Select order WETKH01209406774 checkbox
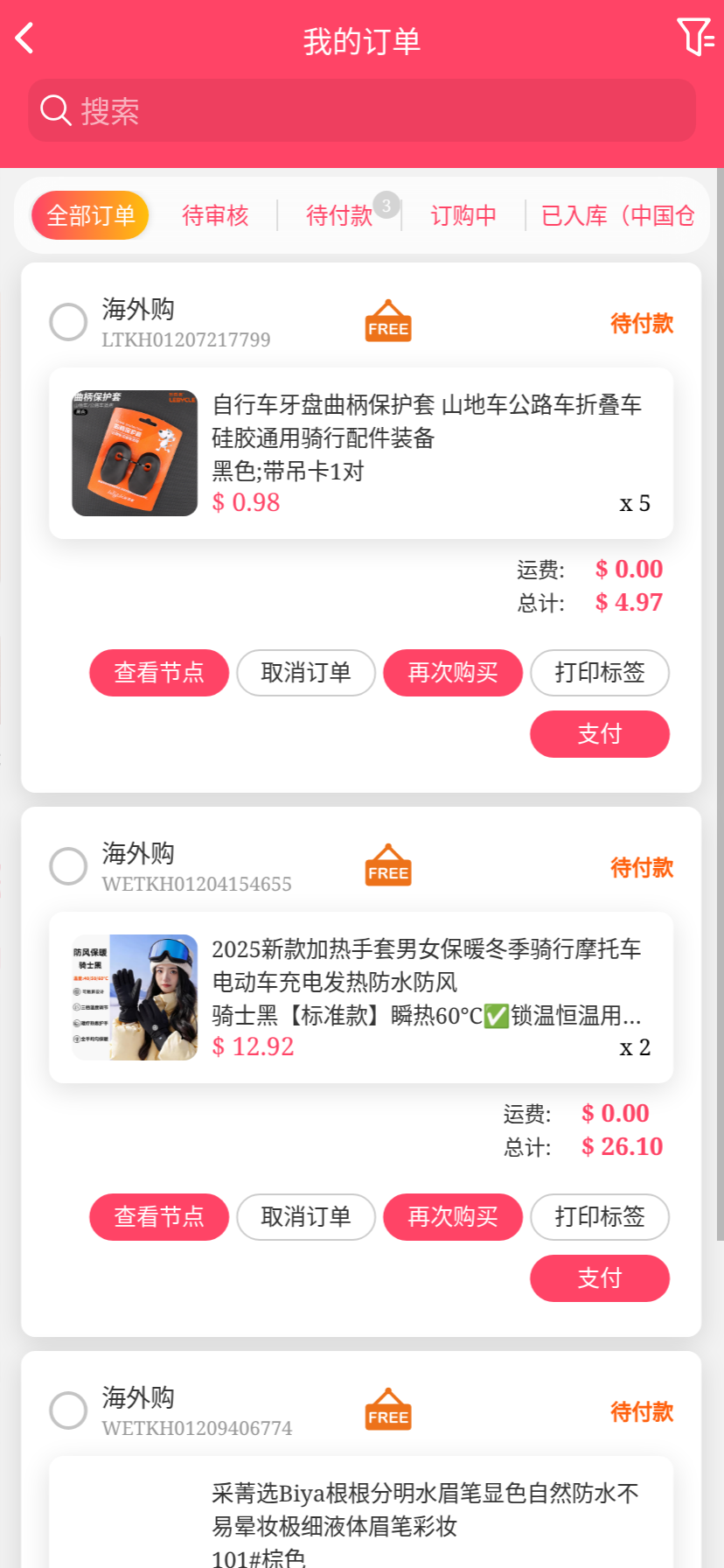The height and width of the screenshot is (1568, 724). (x=68, y=1410)
